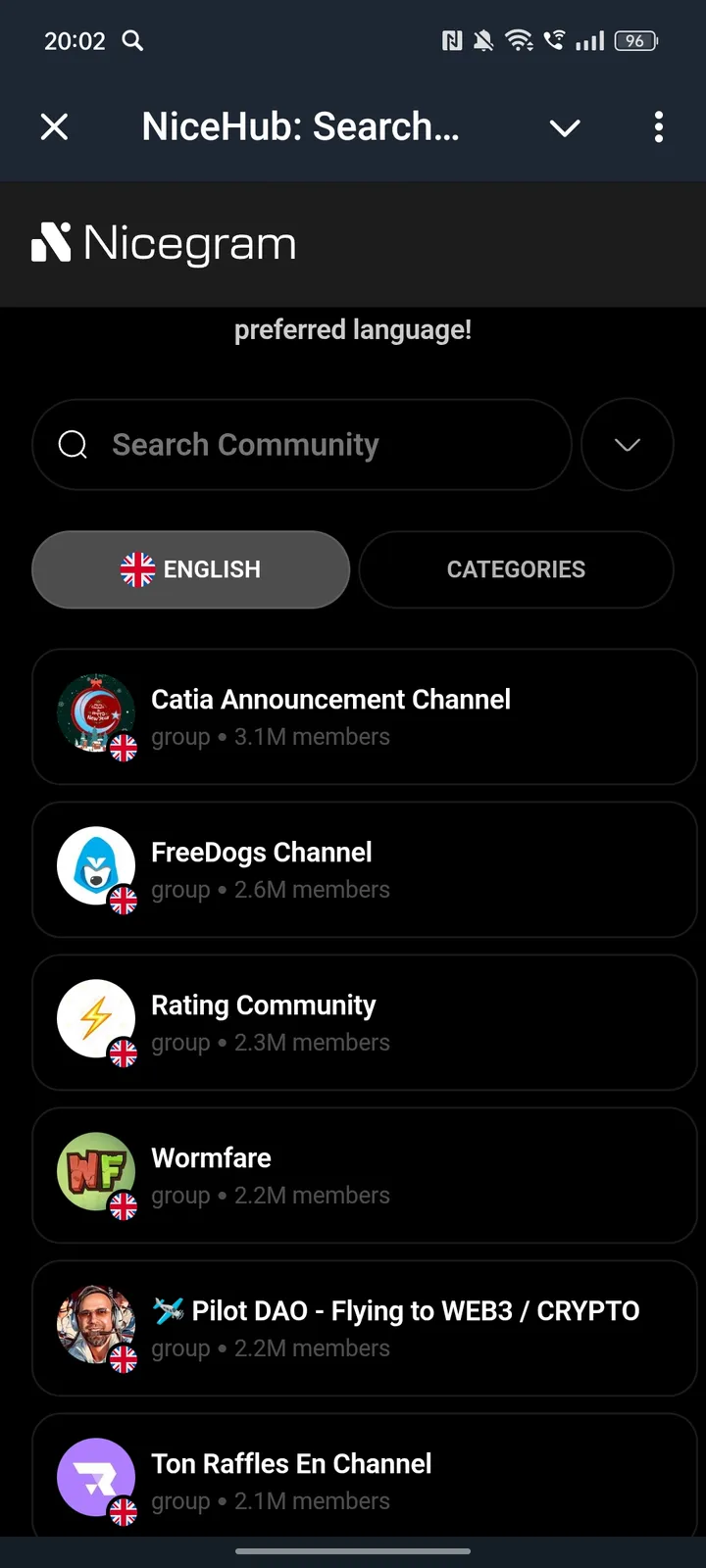This screenshot has width=706, height=1568.
Task: Open the Rating Community group
Action: click(364, 1022)
